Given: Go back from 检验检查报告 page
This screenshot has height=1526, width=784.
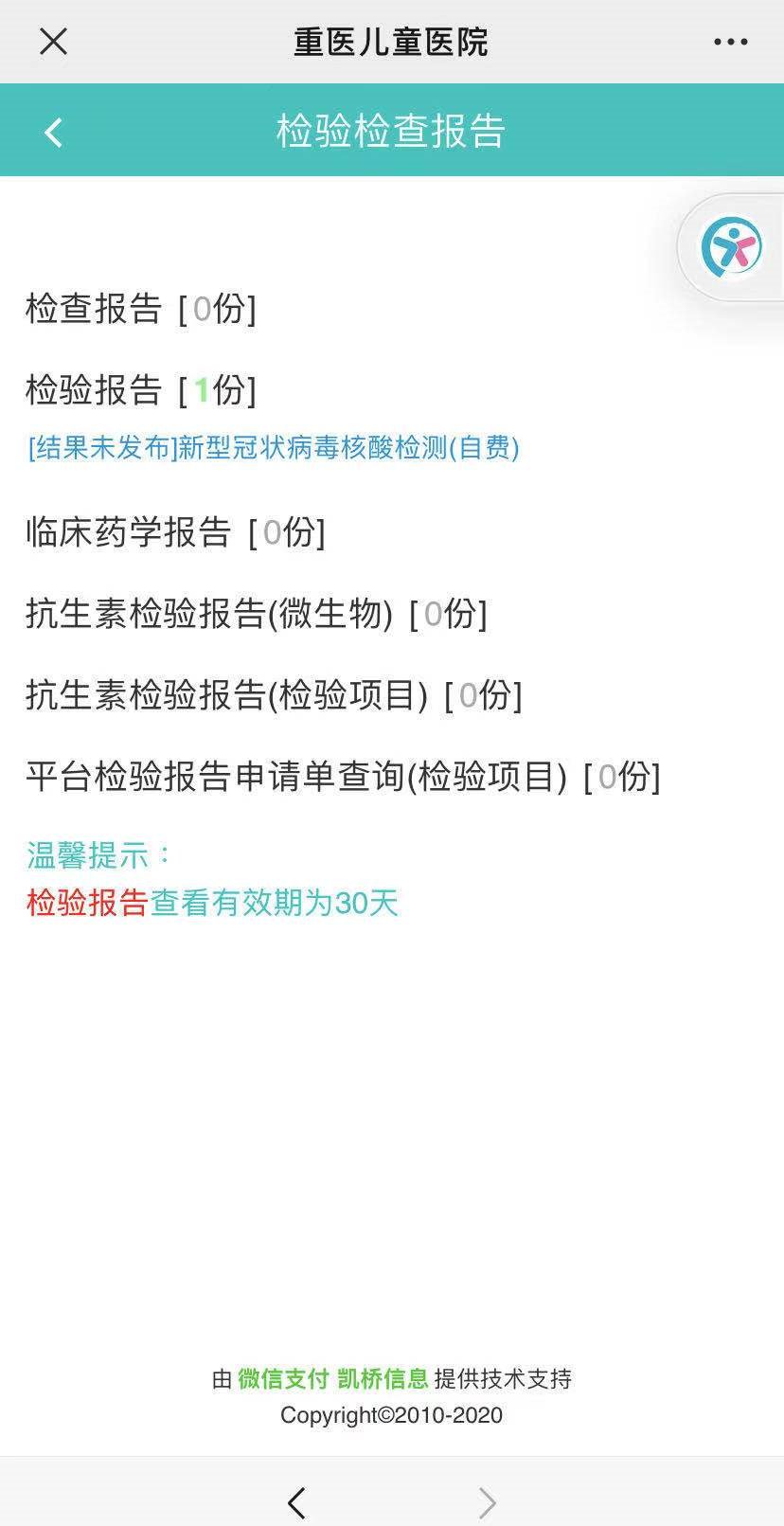Looking at the screenshot, I should (x=54, y=132).
